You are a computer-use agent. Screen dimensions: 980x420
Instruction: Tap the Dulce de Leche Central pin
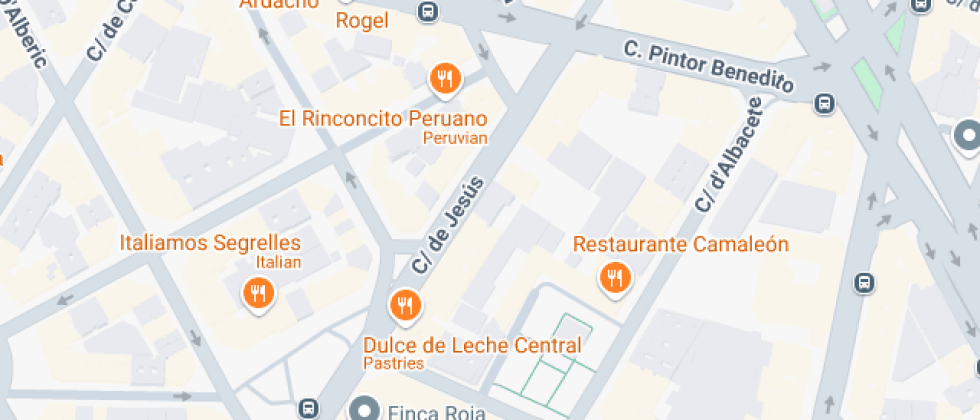(405, 307)
